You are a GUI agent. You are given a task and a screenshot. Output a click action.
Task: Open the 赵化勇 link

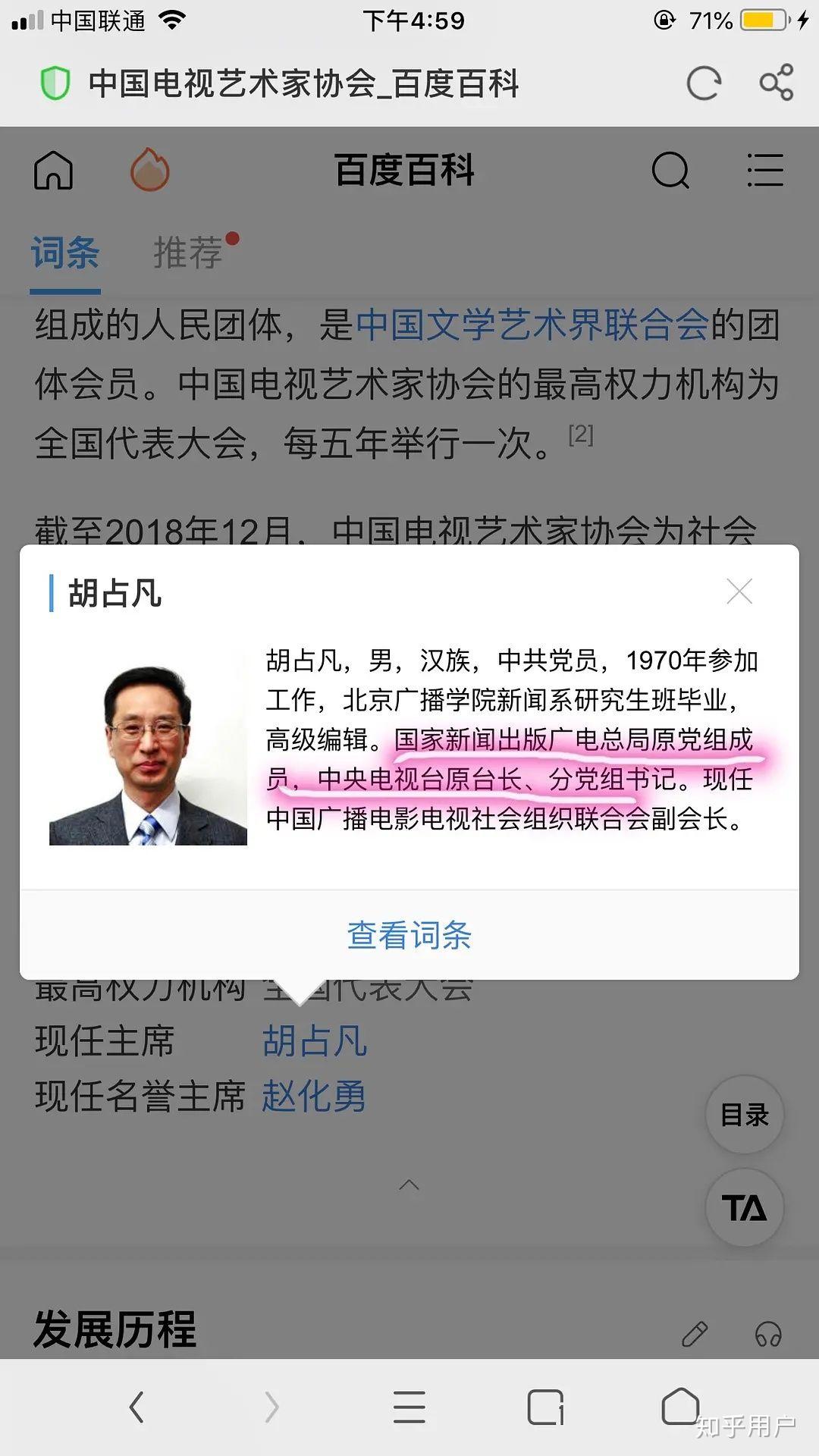coord(315,1096)
